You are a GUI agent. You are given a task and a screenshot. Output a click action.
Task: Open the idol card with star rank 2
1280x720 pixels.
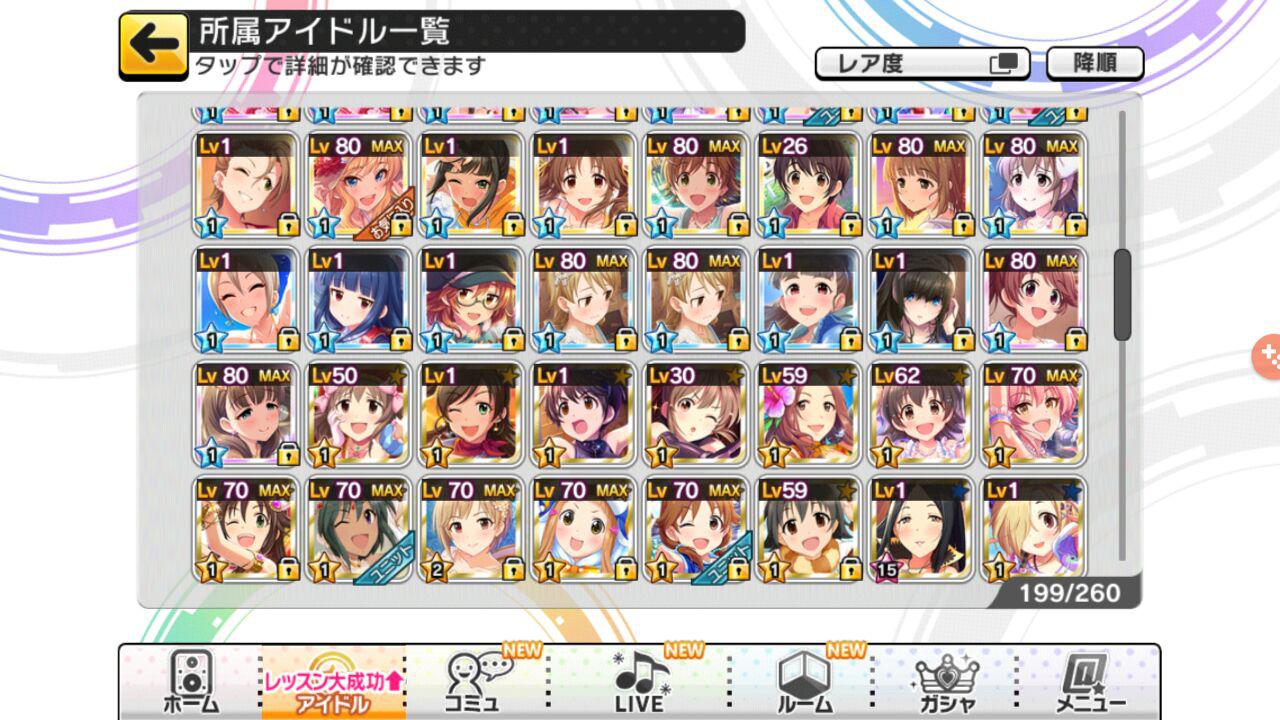pos(472,530)
